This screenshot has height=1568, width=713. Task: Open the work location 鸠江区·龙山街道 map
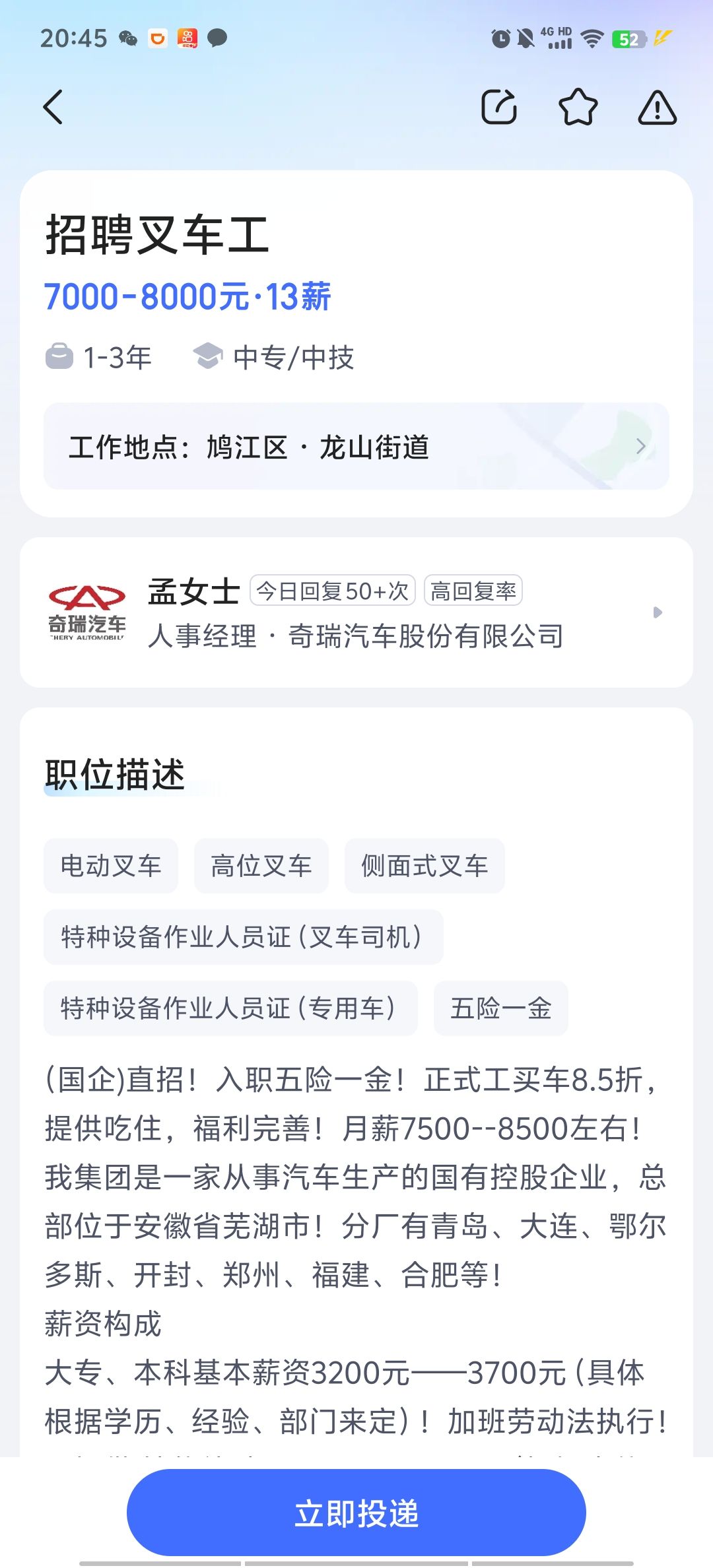point(356,447)
